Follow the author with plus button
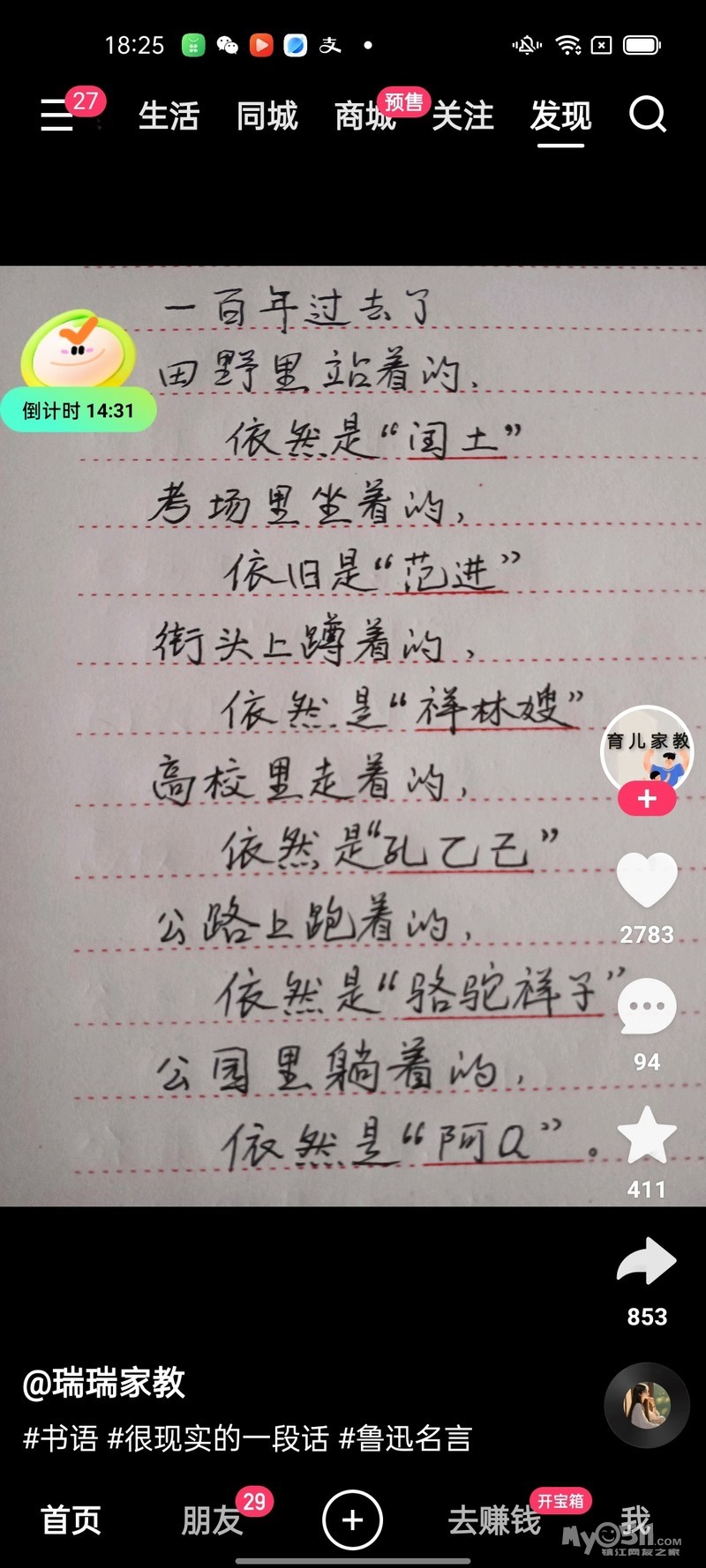Viewport: 706px width, 1568px height. point(647,799)
